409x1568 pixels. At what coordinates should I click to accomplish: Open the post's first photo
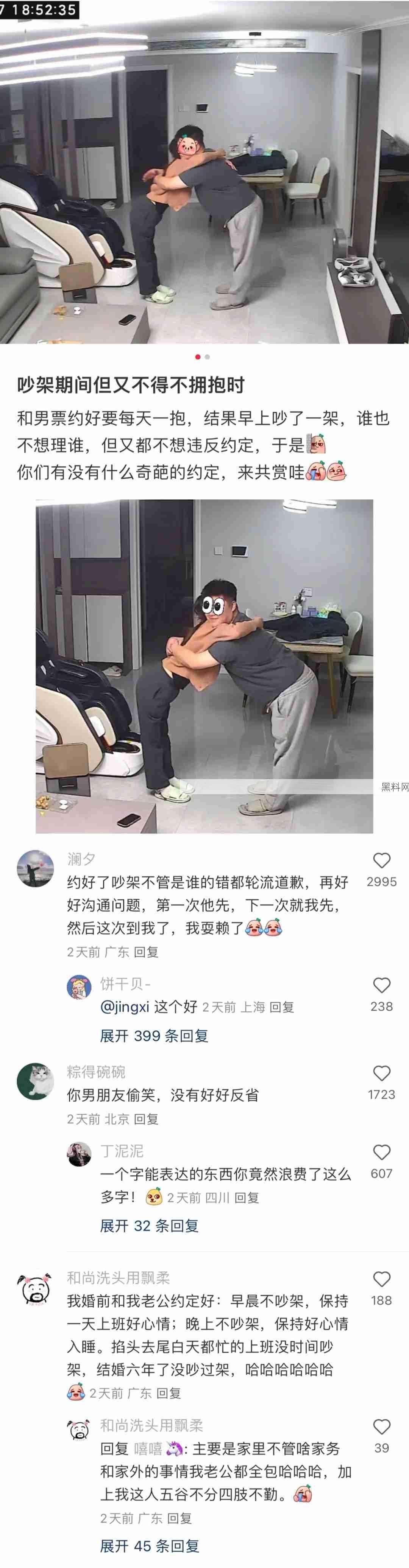tap(204, 177)
